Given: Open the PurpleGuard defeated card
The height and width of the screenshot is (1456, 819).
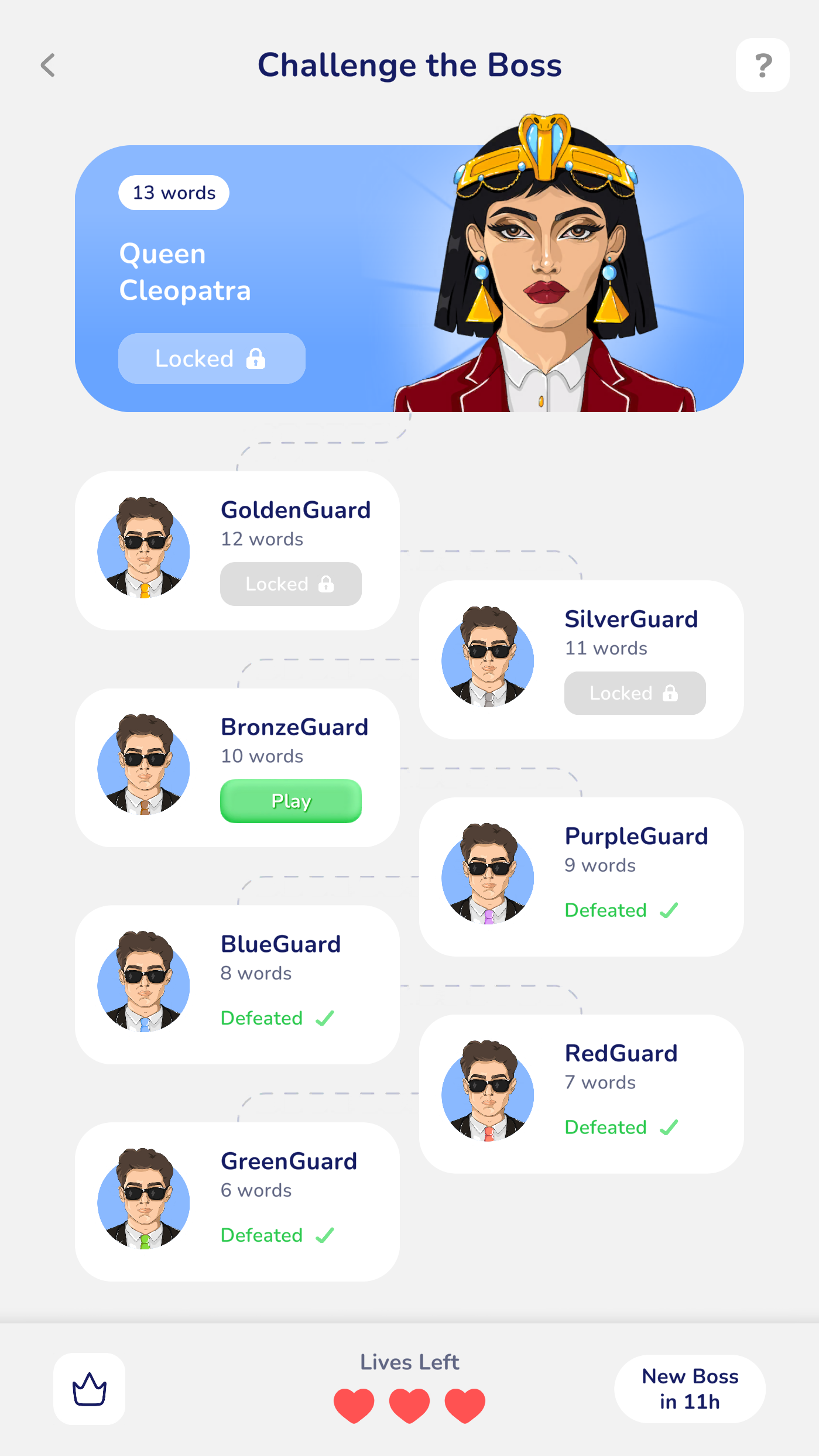Looking at the screenshot, I should click(x=581, y=876).
